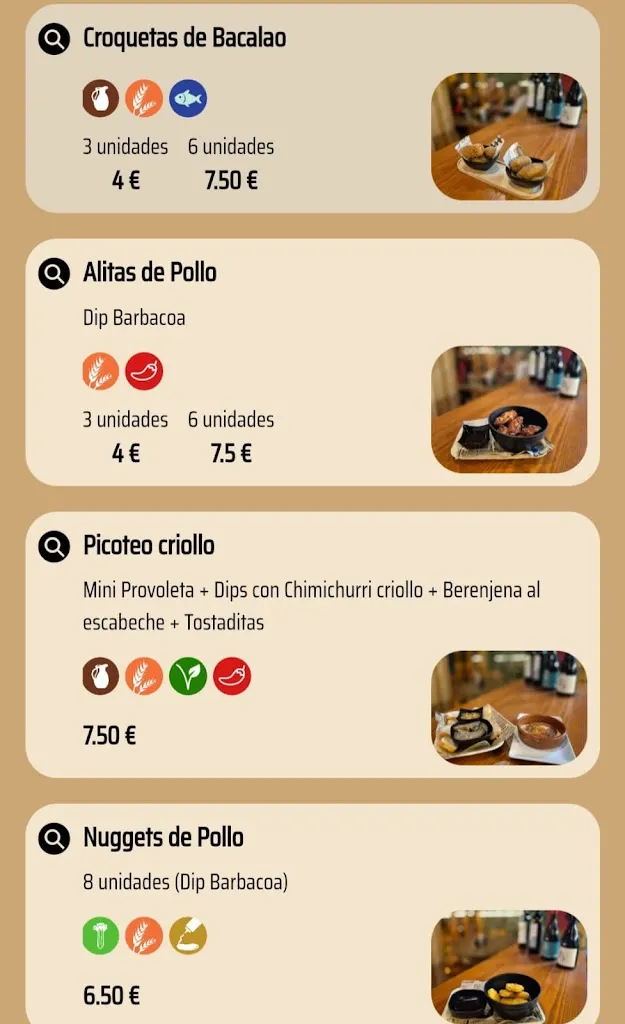
Task: Open the magnifier icon for Croquetas de Bacalao
Action: tap(54, 39)
